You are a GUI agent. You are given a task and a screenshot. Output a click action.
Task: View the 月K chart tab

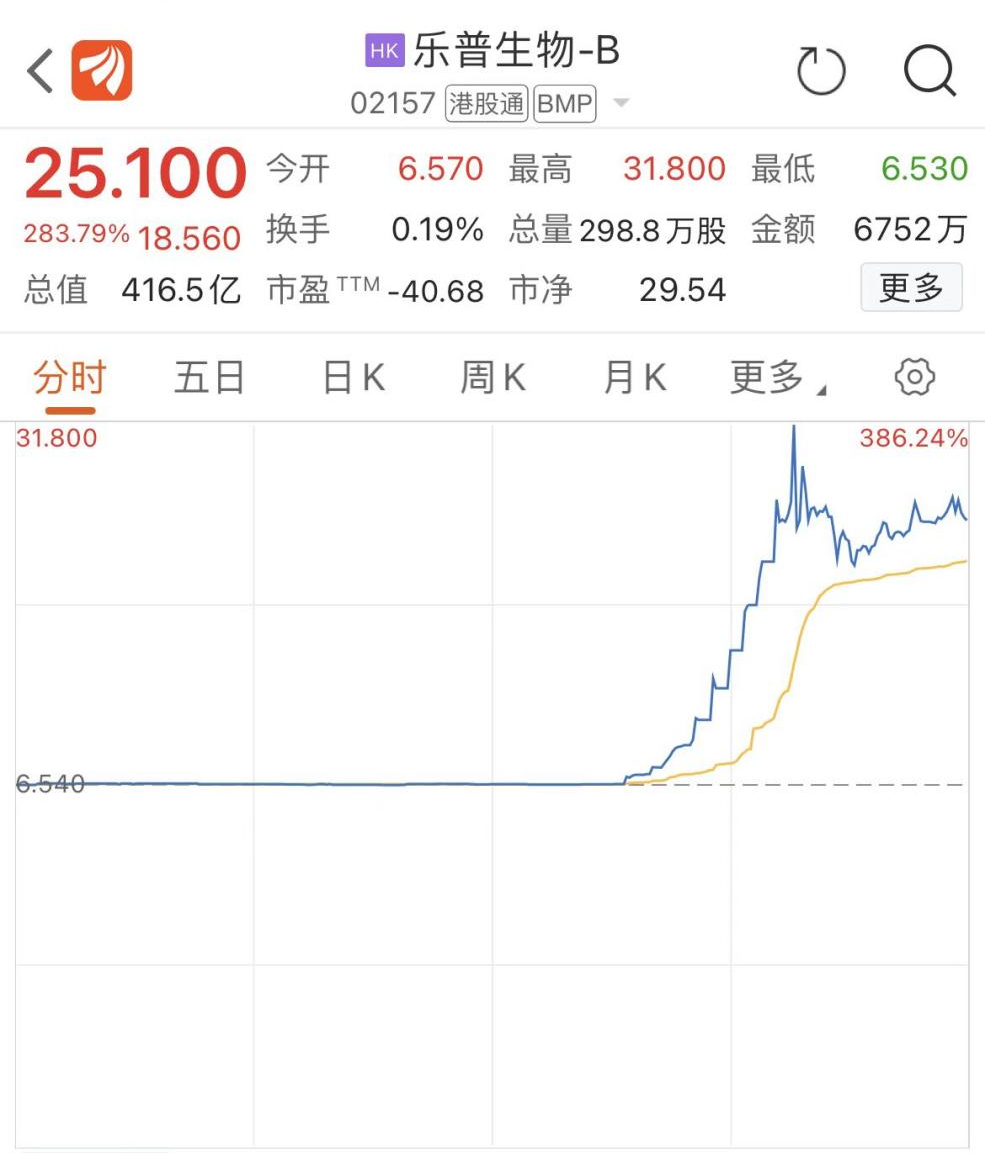tap(635, 378)
